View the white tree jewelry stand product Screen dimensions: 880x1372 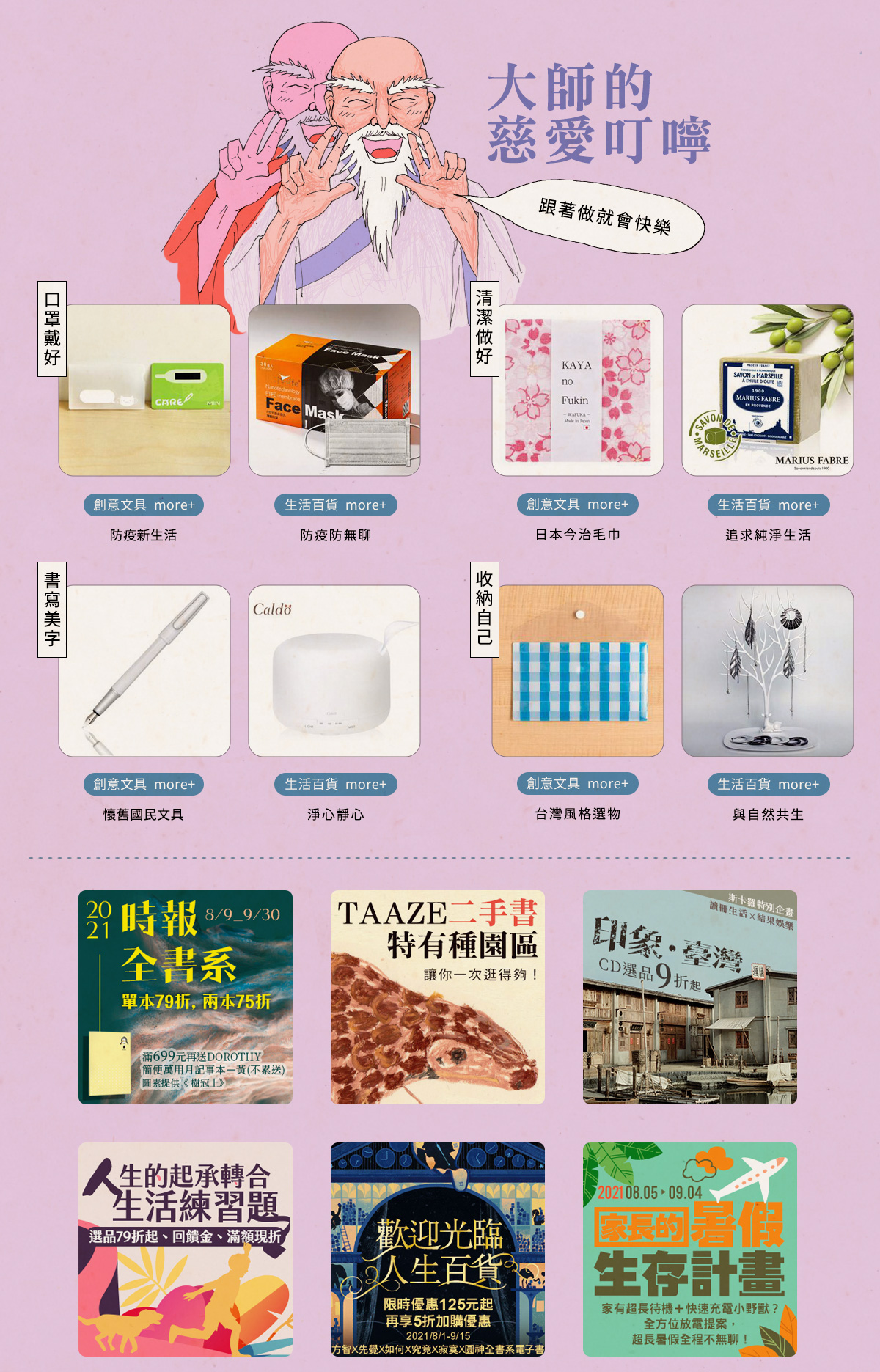click(768, 670)
